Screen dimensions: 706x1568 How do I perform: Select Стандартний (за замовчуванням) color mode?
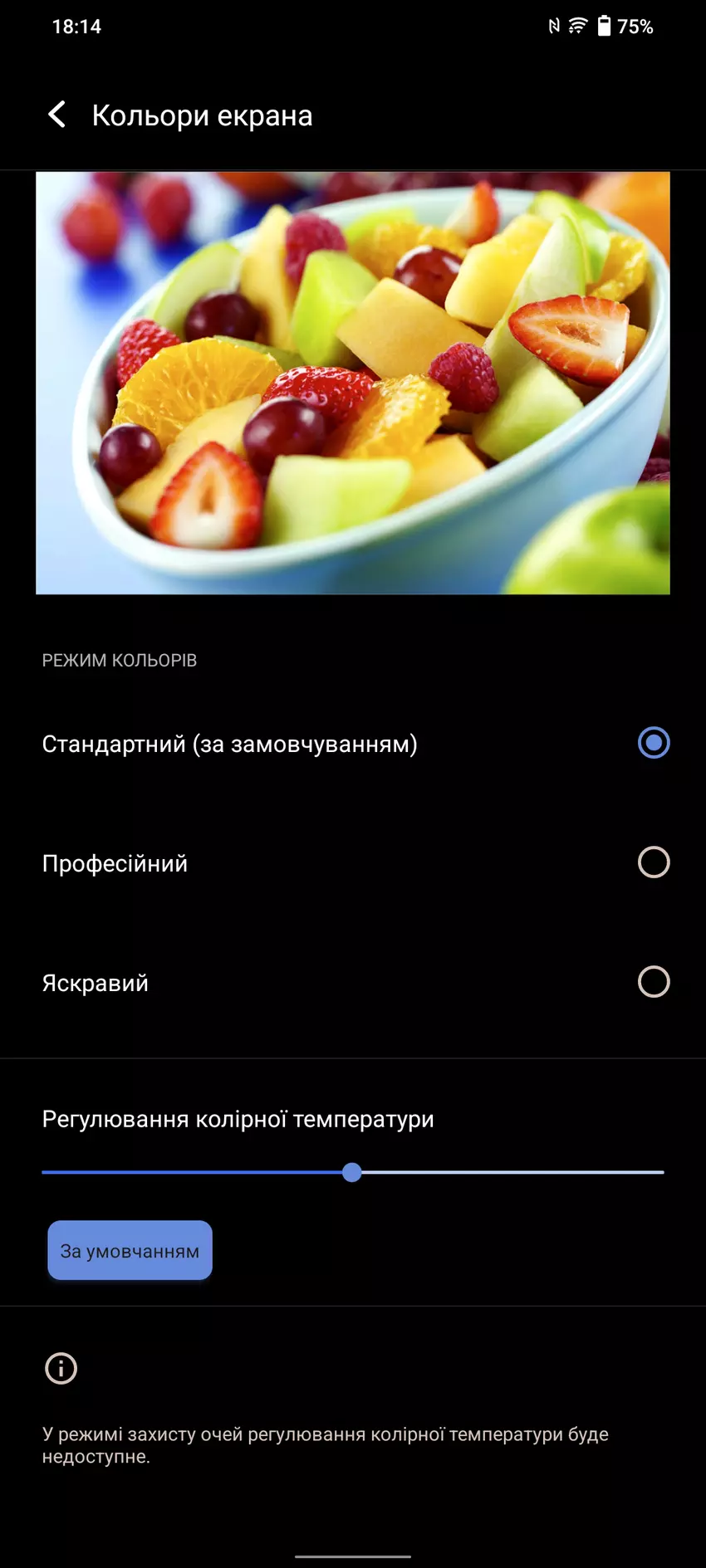(x=653, y=743)
